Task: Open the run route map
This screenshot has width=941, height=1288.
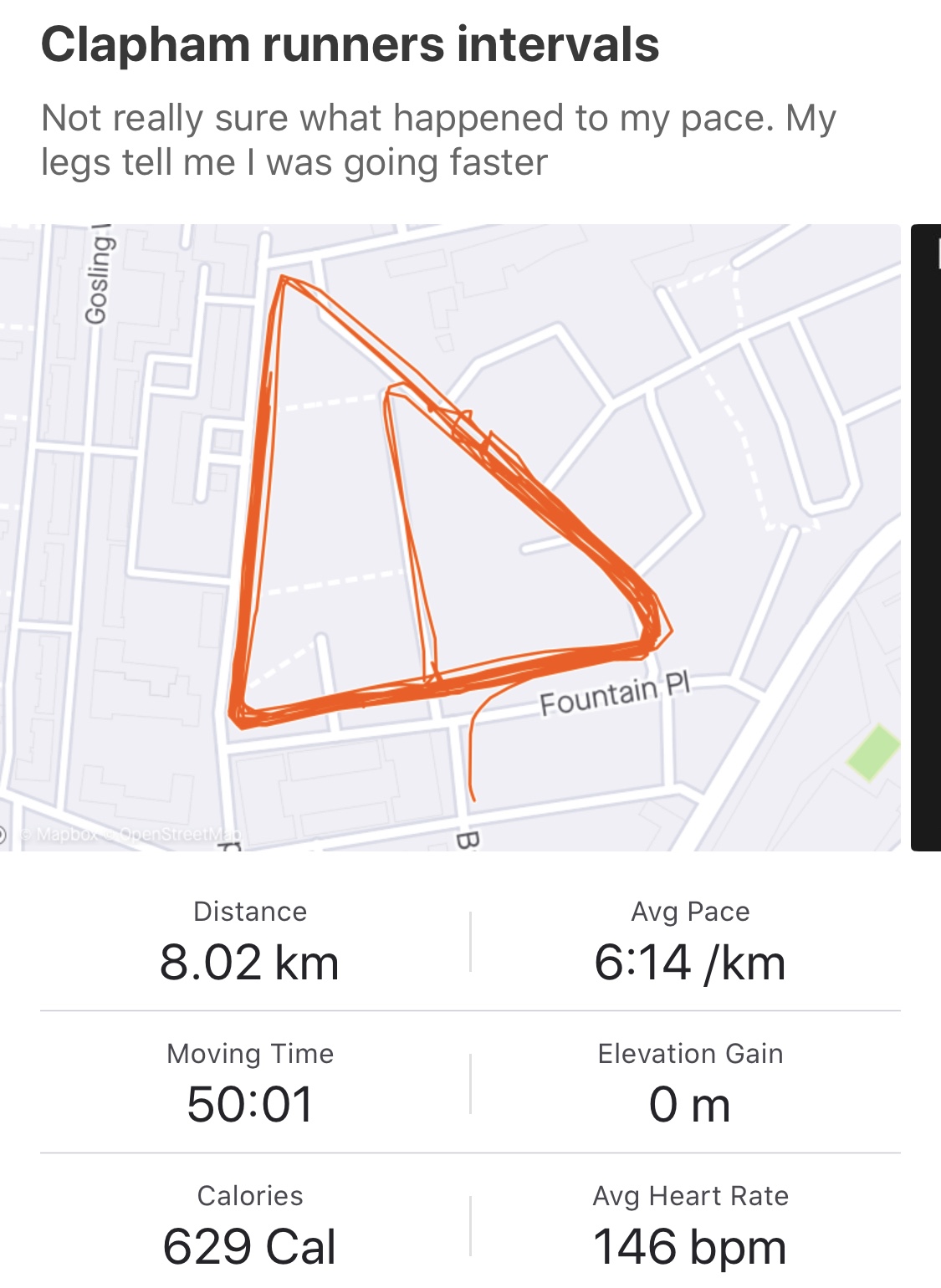Action: tap(450, 537)
